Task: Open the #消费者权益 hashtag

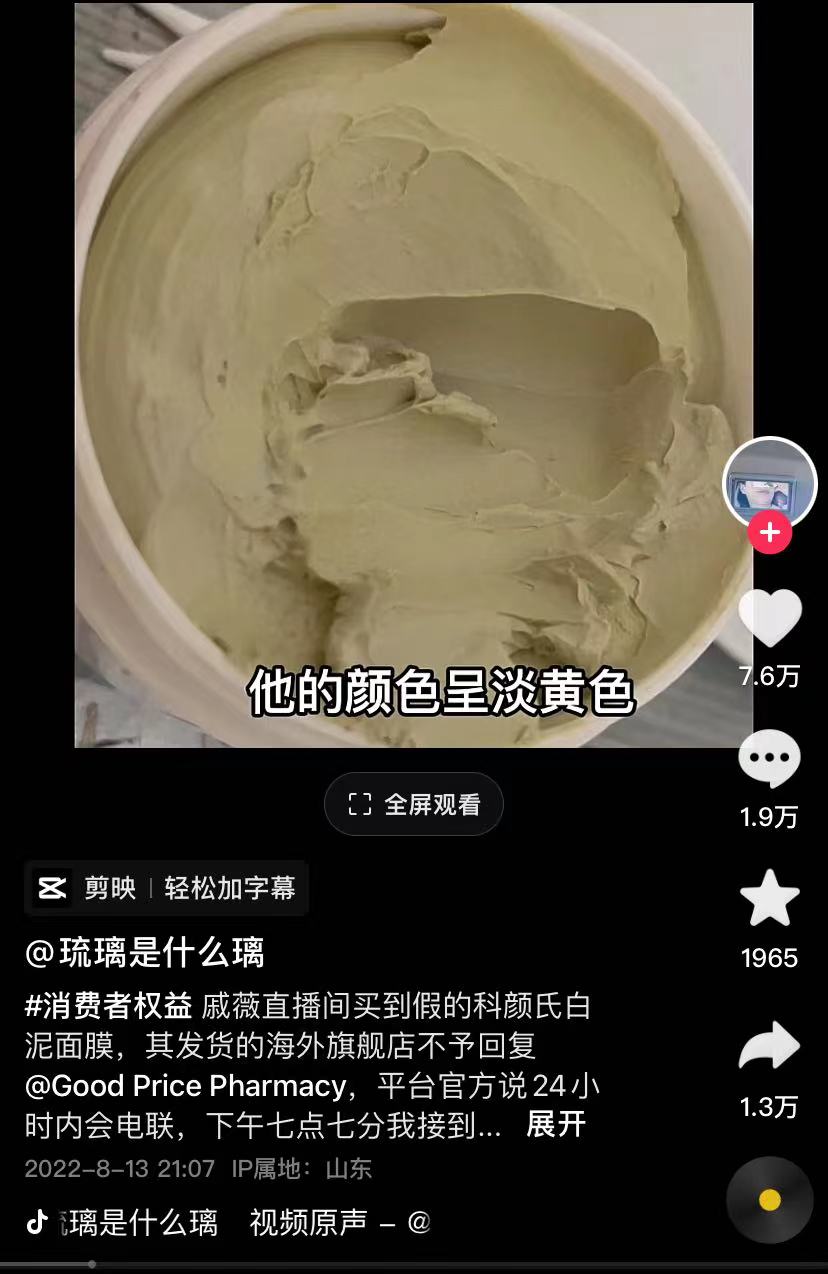Action: point(108,1006)
